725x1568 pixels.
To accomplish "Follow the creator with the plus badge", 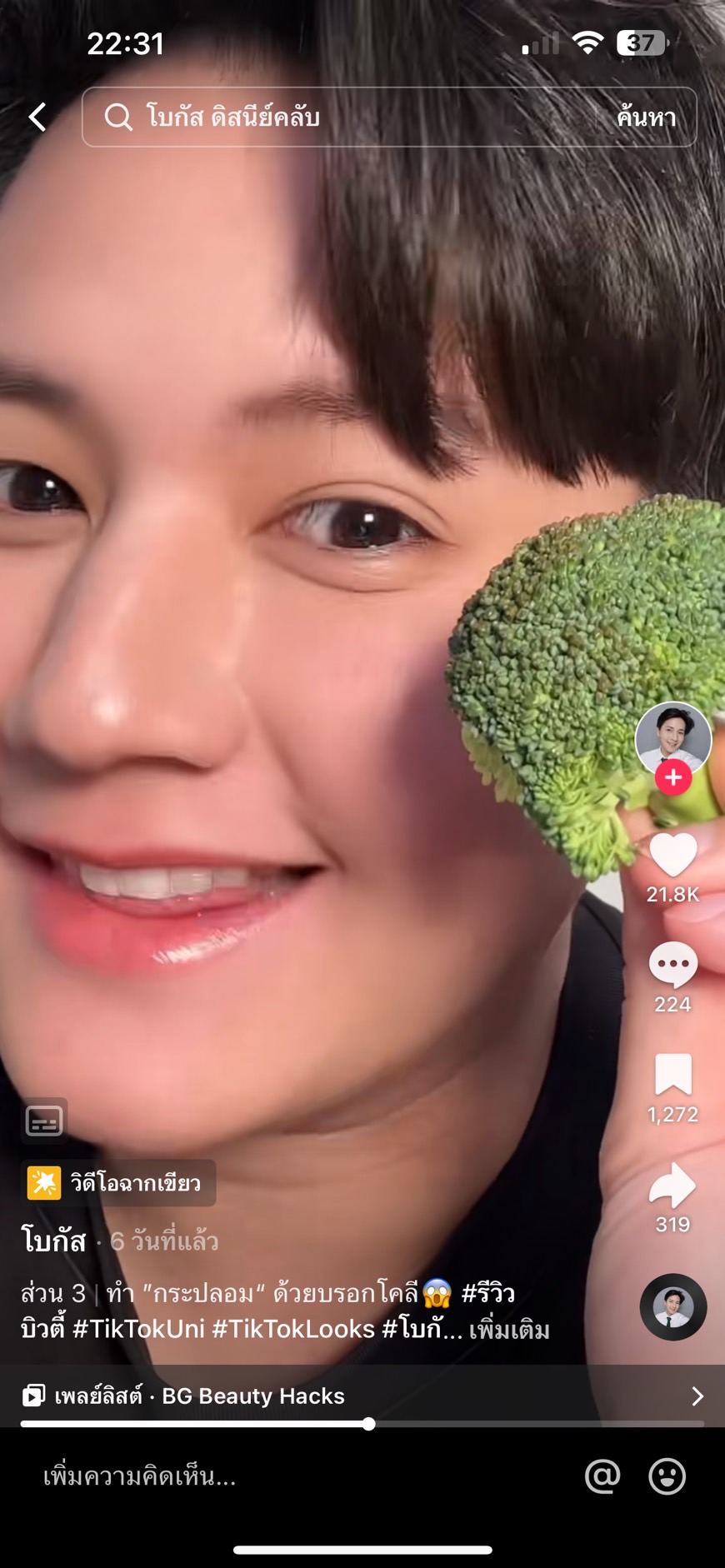I will pyautogui.click(x=673, y=778).
